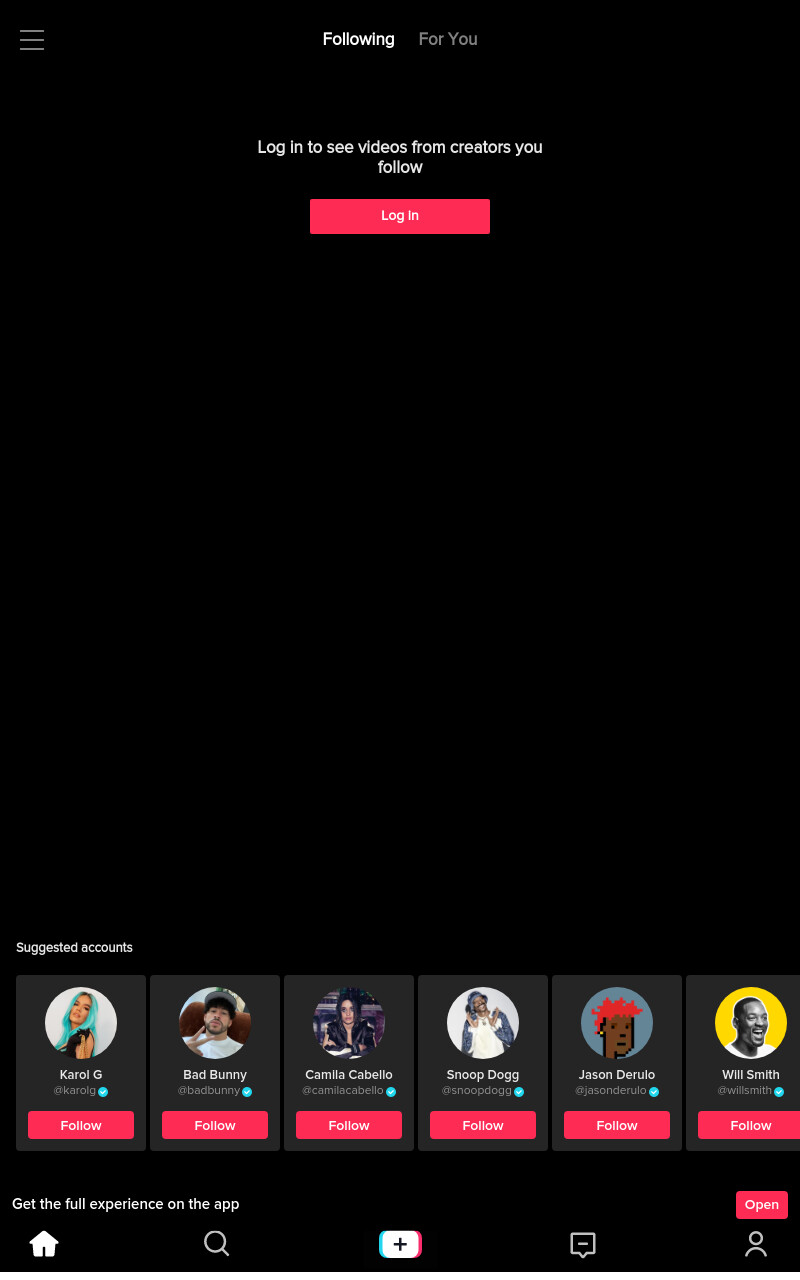Open the hamburger menu
Viewport: 800px width, 1280px height.
pos(32,39)
